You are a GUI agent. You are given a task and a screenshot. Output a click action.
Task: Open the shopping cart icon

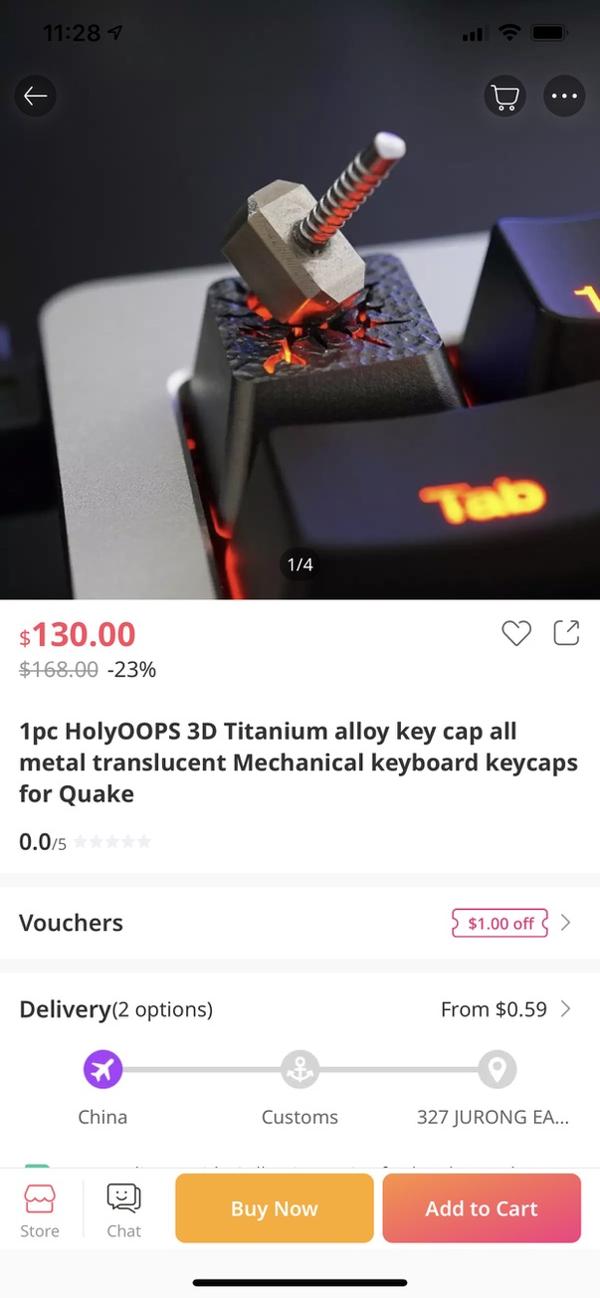(x=505, y=96)
